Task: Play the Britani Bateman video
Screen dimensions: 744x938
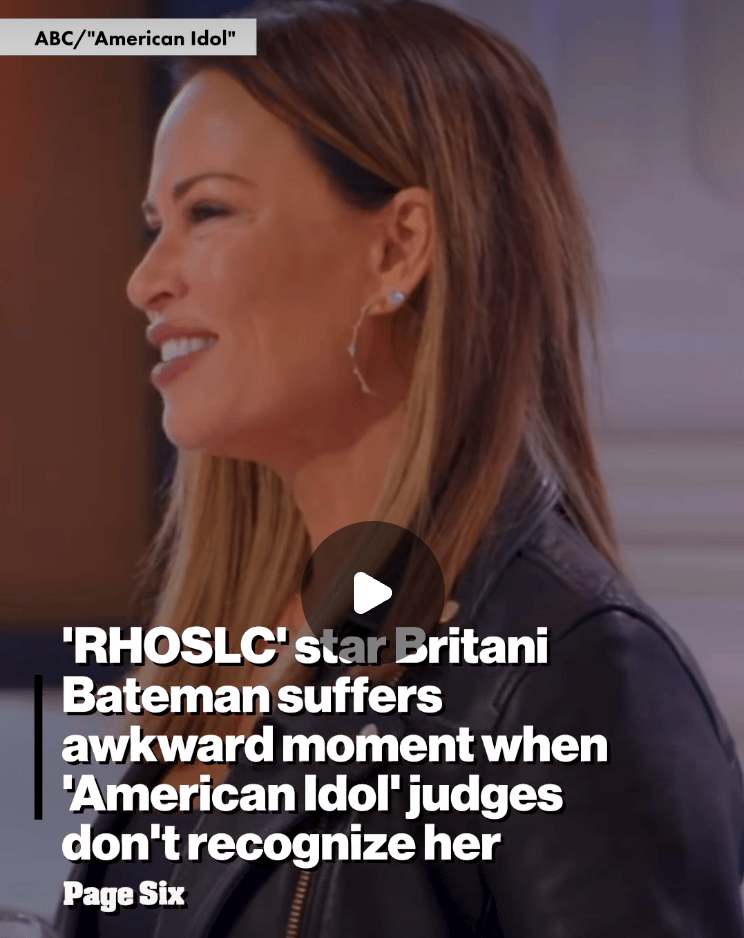Action: (x=372, y=593)
